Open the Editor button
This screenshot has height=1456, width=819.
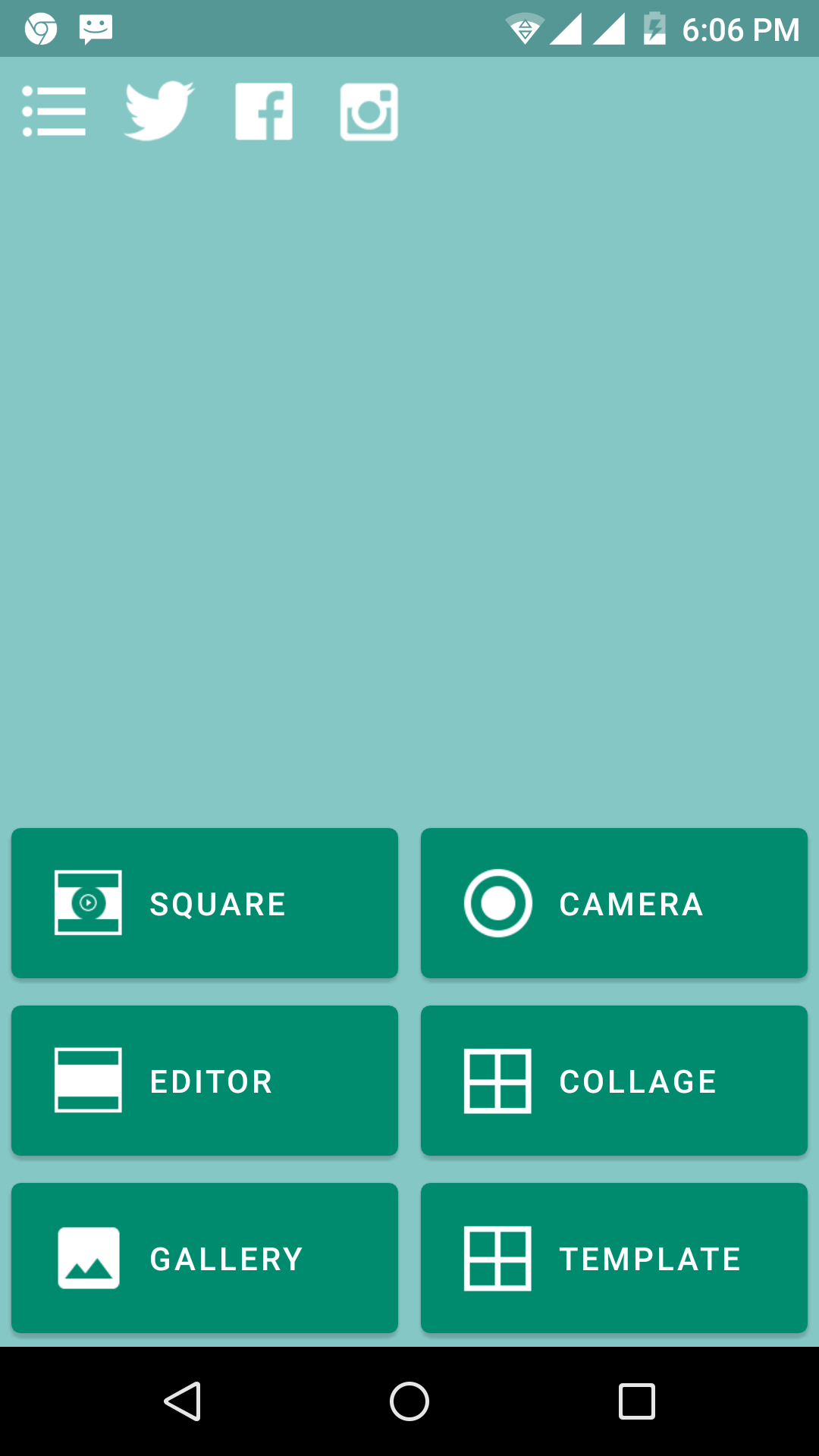pos(205,1081)
